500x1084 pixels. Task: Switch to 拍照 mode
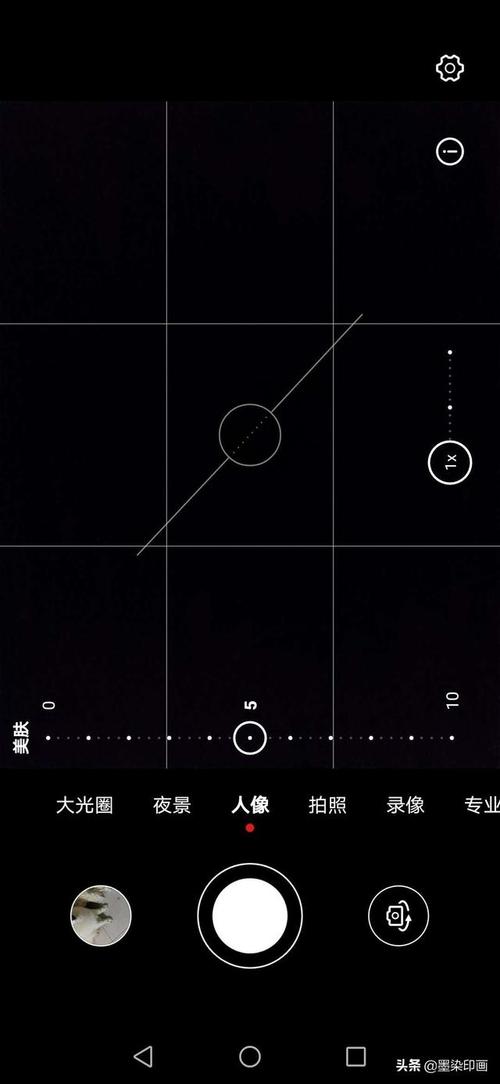(x=327, y=805)
